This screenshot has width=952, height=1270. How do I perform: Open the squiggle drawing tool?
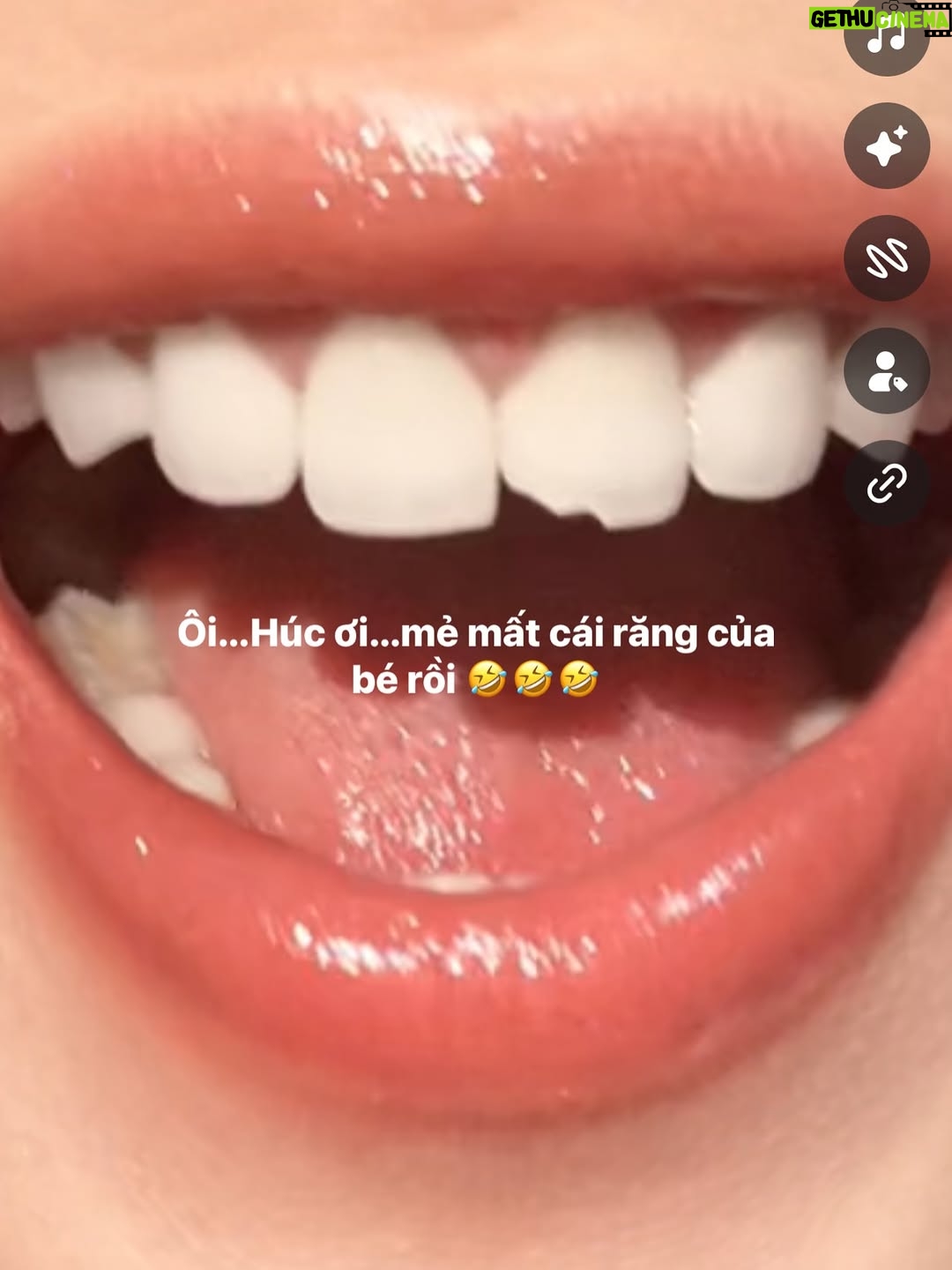[887, 258]
